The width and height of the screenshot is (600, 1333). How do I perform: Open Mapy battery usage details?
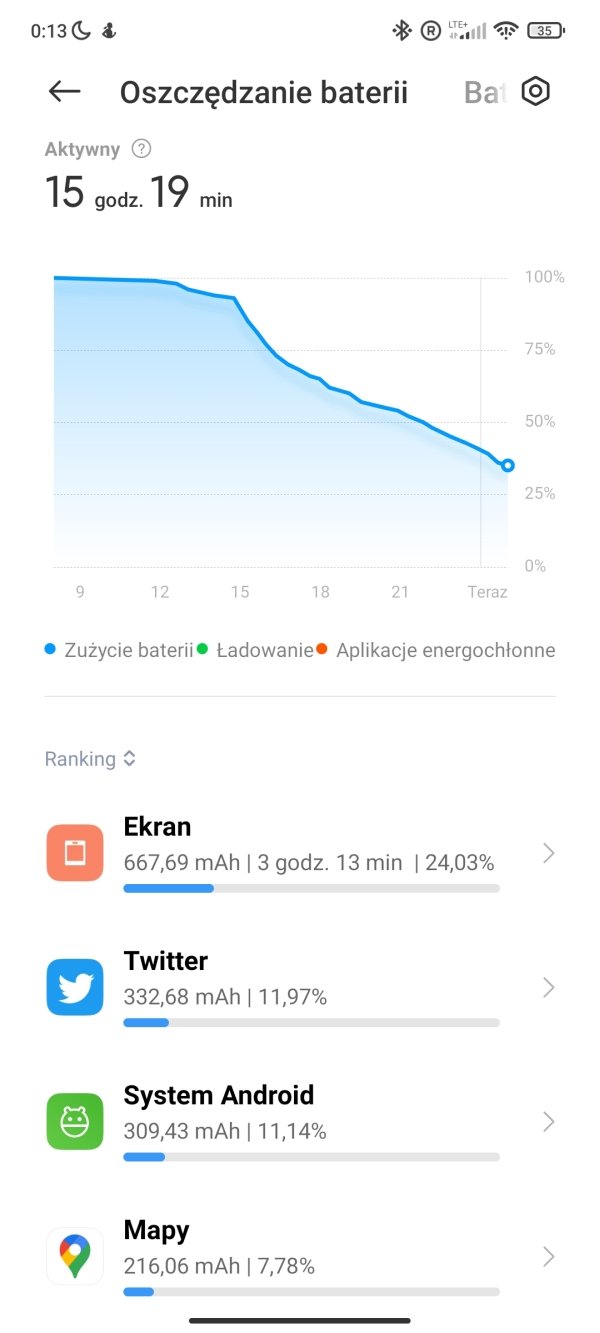300,1256
